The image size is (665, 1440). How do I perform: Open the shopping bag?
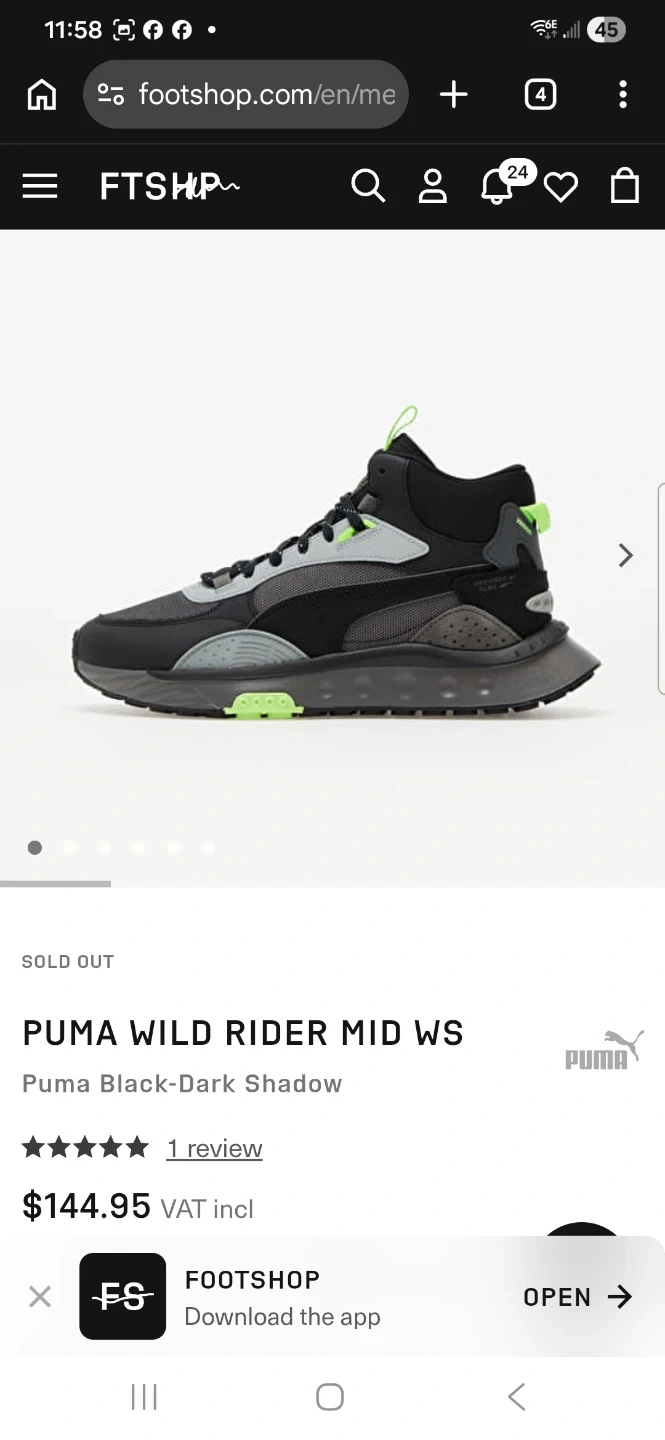coord(625,186)
